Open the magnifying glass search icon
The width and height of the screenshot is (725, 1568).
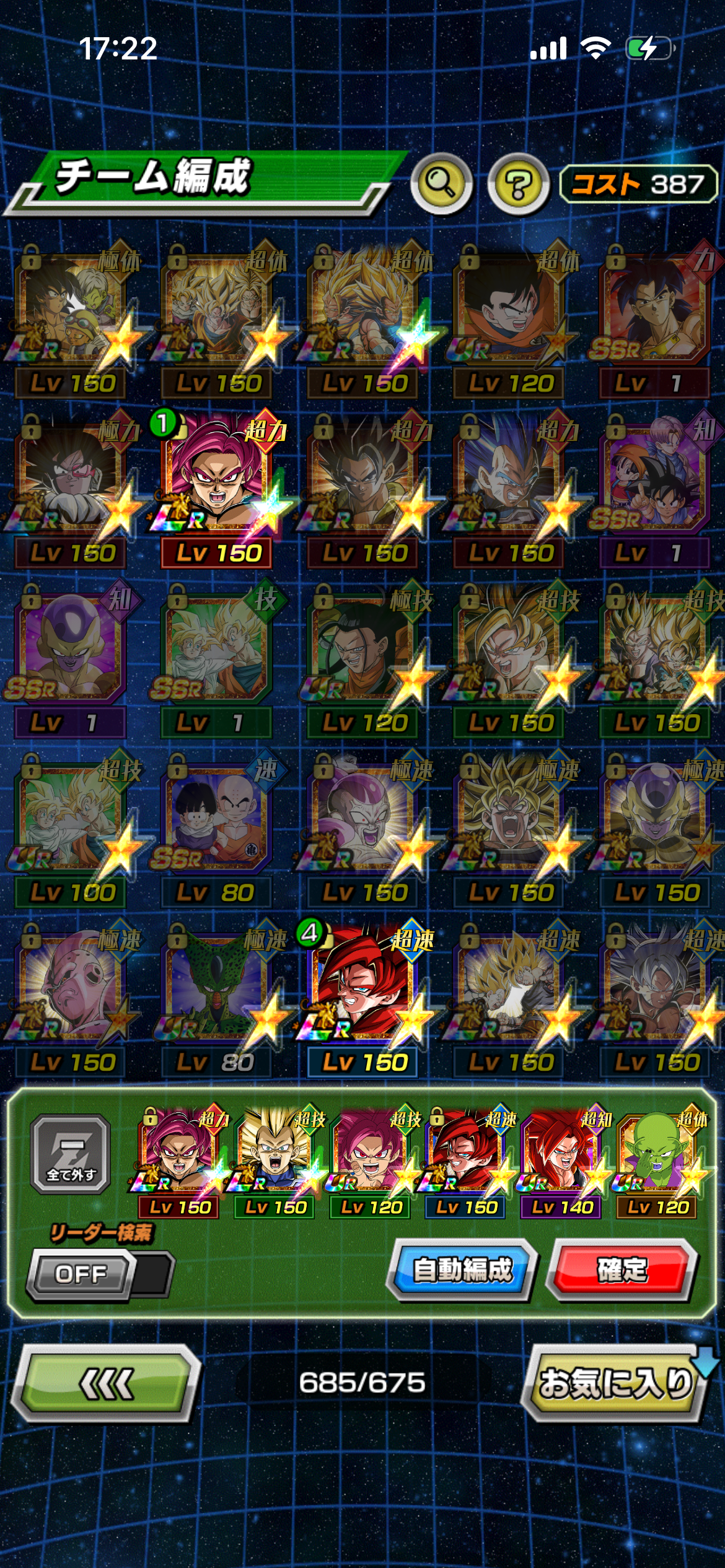[x=441, y=184]
